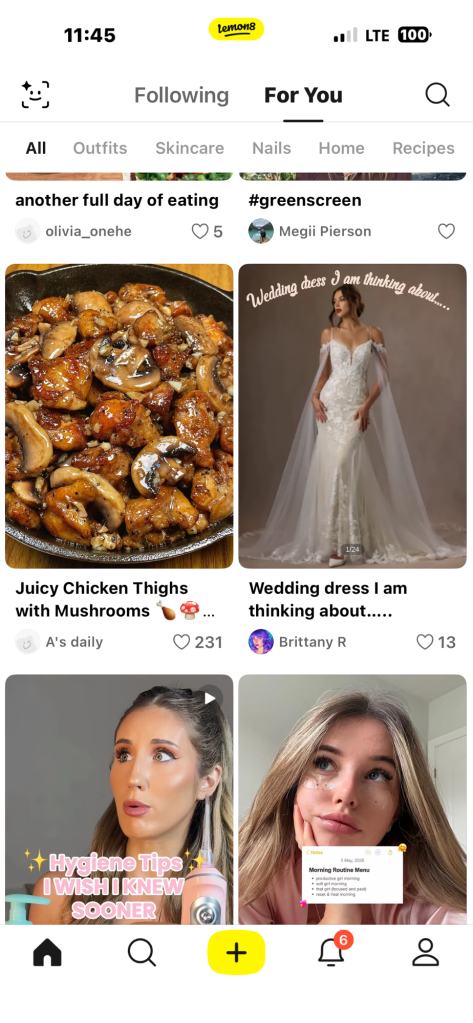Select the Outfits category chip
This screenshot has width=473, height=1023.
[100, 148]
